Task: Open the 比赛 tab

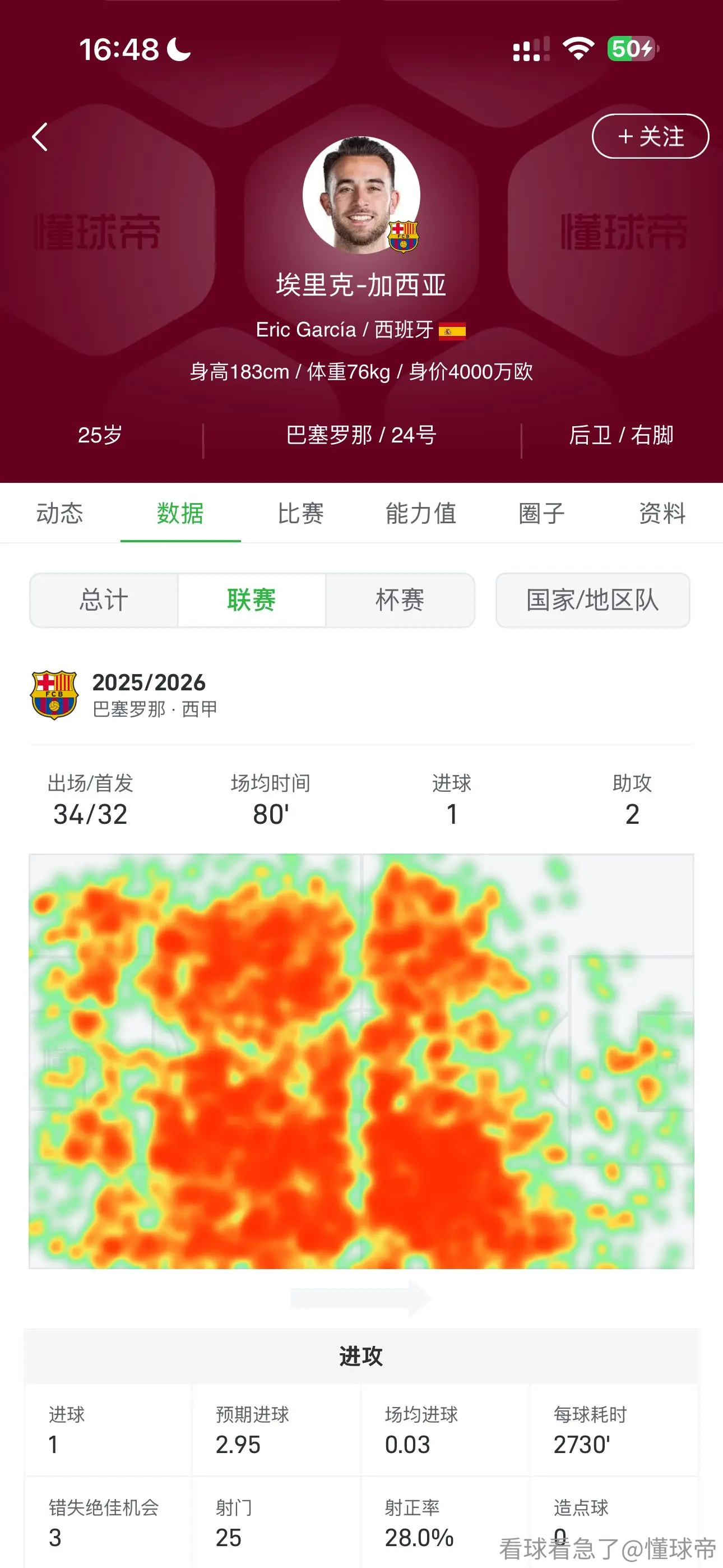Action: (300, 513)
